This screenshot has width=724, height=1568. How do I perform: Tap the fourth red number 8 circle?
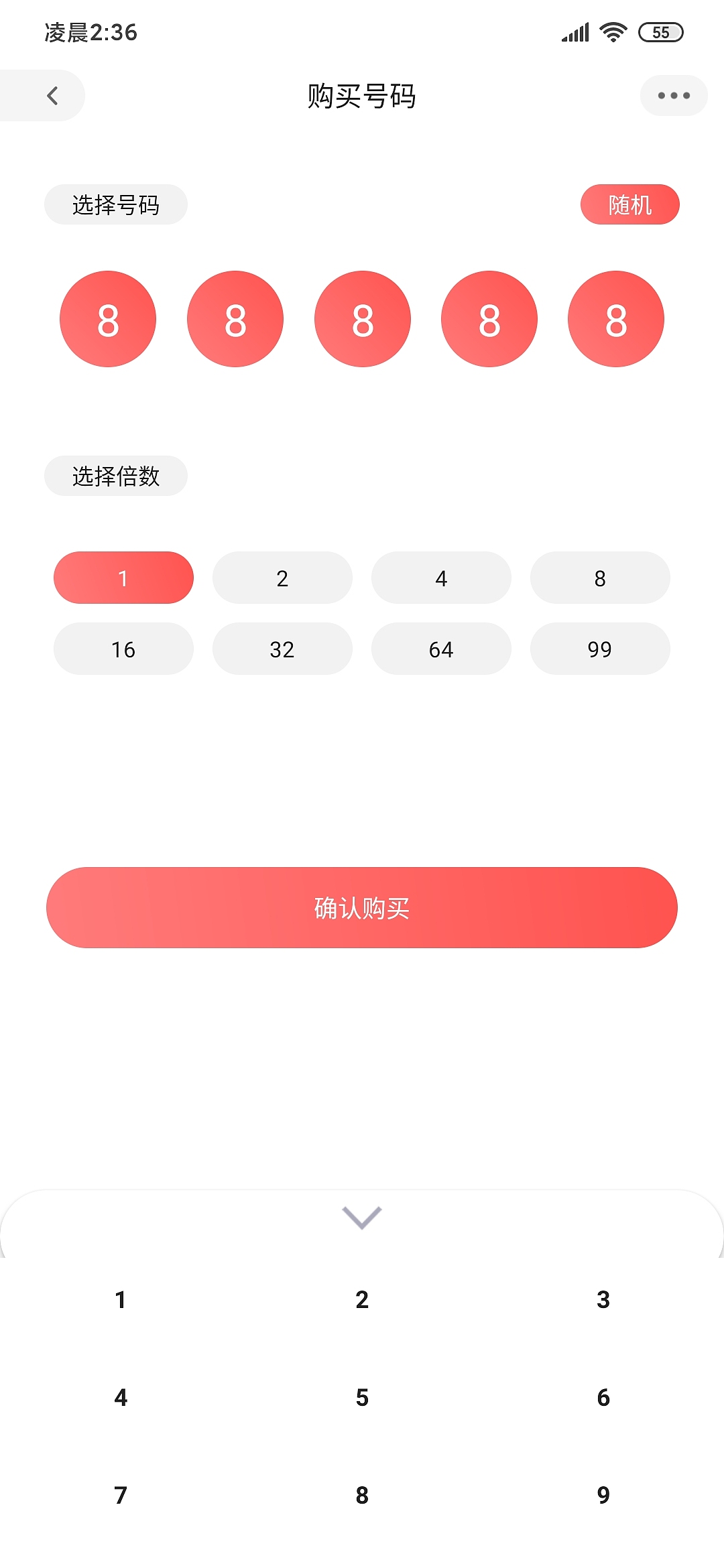click(489, 320)
